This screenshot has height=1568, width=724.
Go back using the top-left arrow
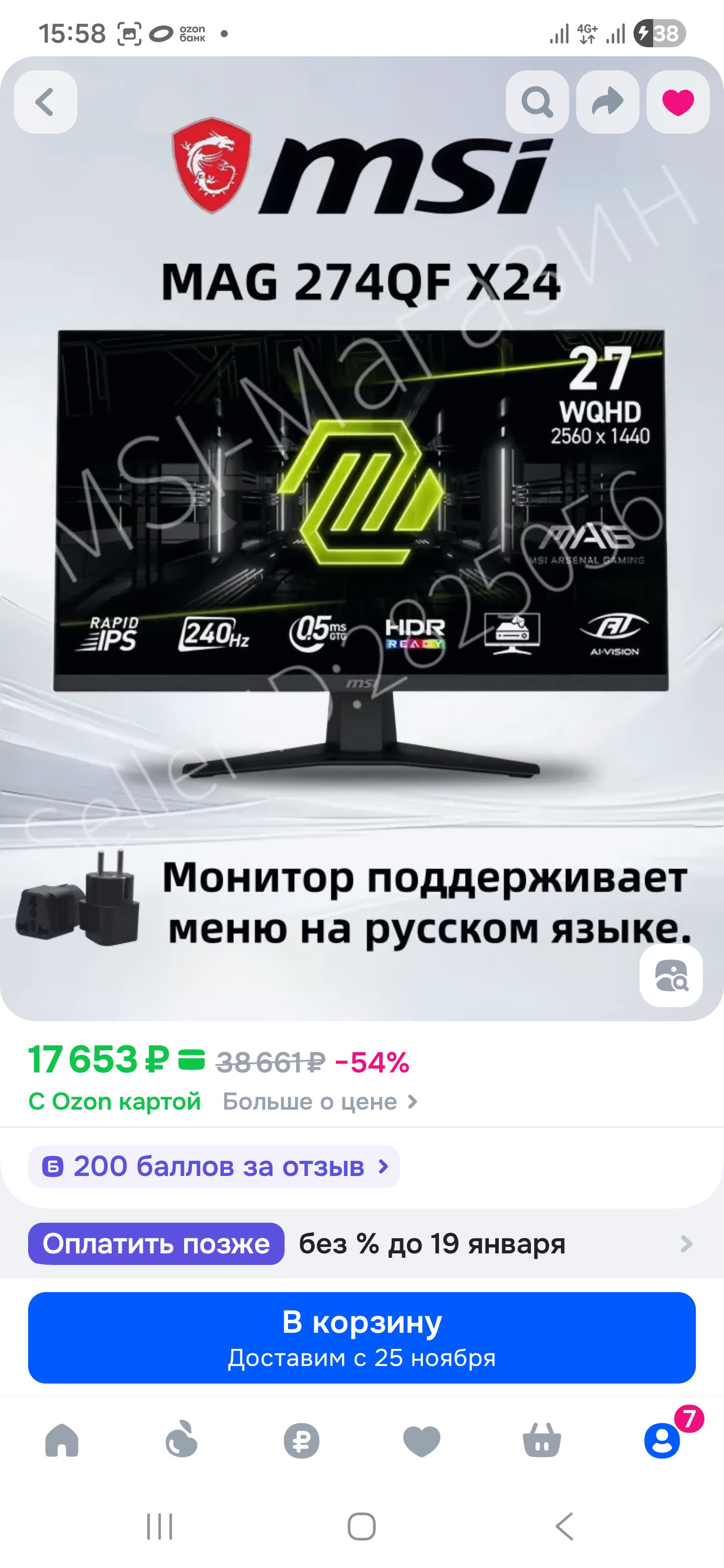[46, 102]
